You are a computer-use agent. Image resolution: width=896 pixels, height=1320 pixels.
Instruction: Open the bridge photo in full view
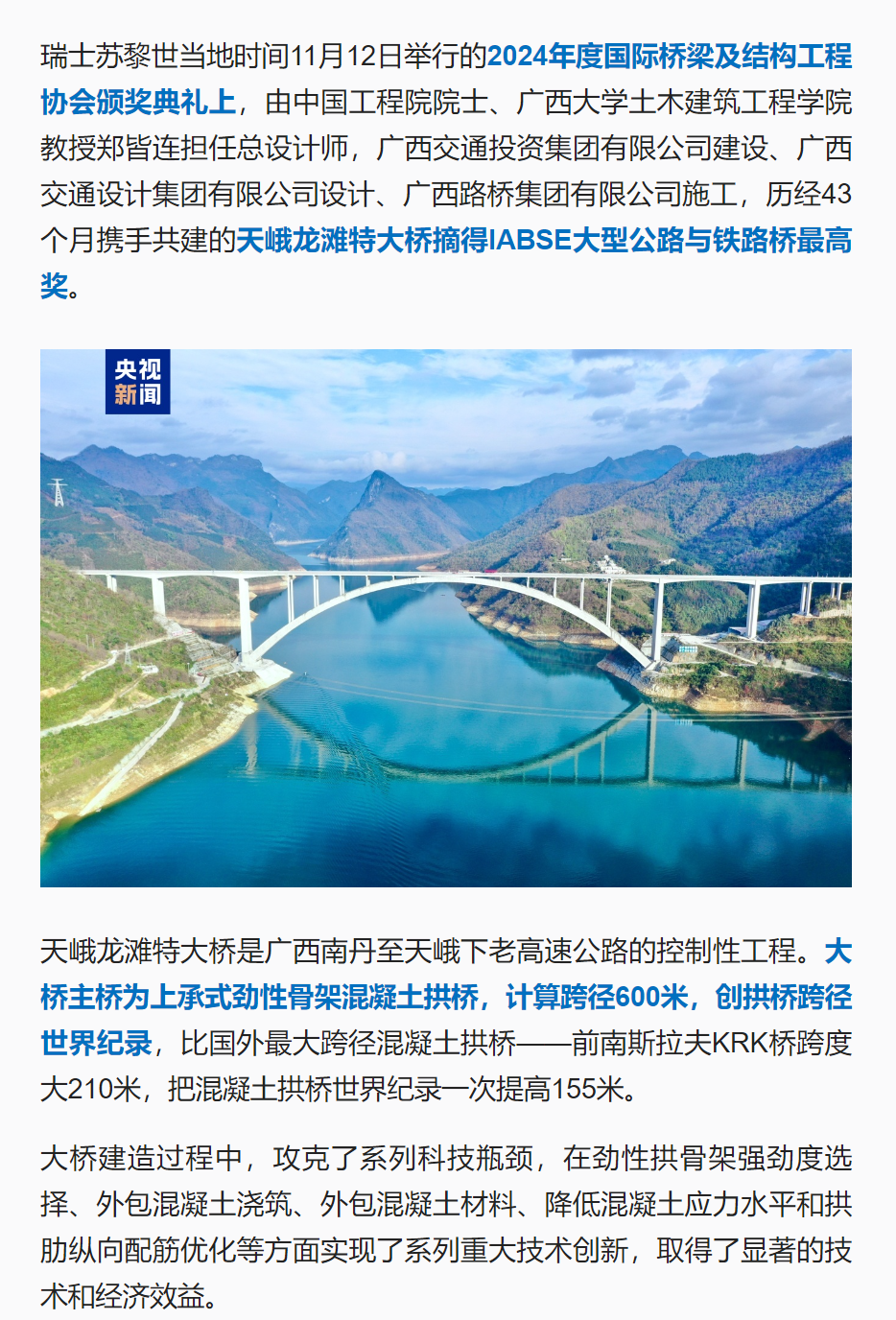click(446, 618)
